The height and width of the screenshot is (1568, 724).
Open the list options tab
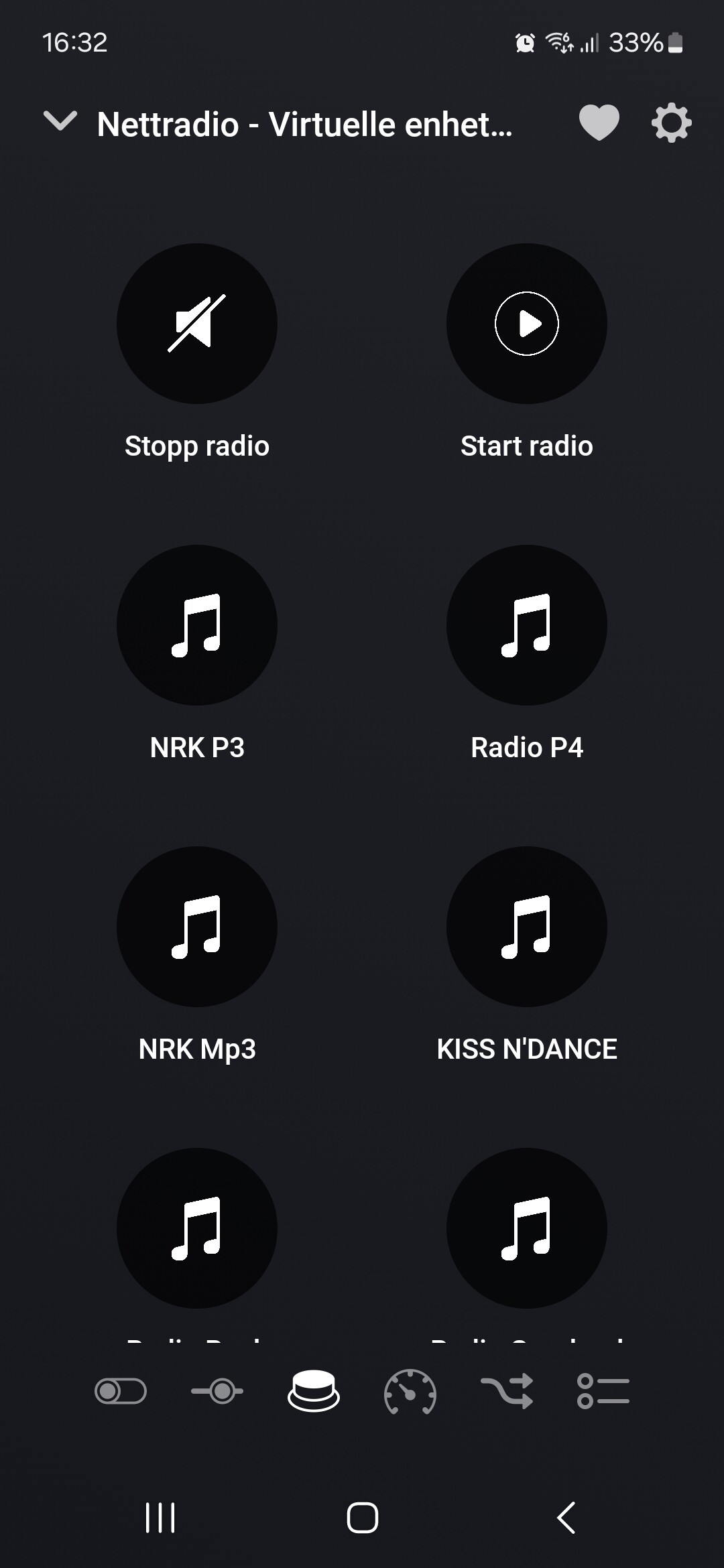603,1391
